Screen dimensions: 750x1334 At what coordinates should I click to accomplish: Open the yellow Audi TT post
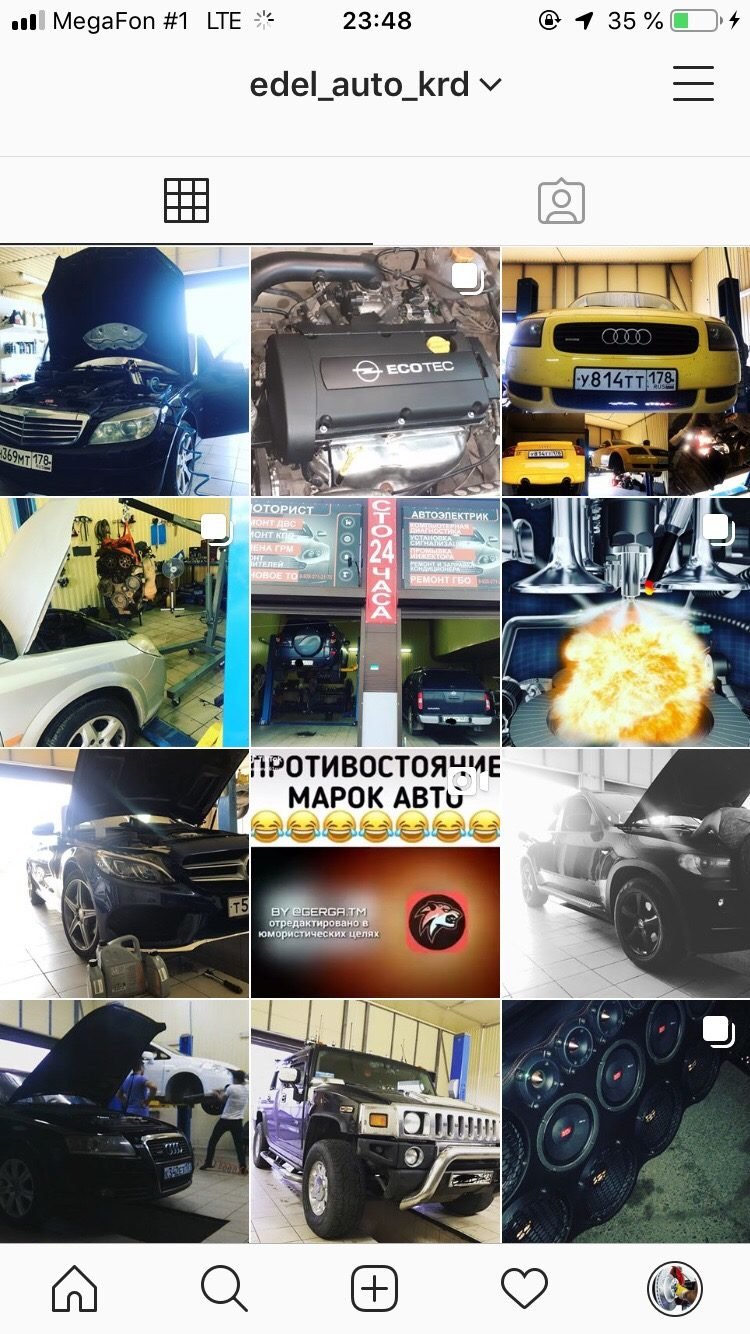click(x=626, y=371)
